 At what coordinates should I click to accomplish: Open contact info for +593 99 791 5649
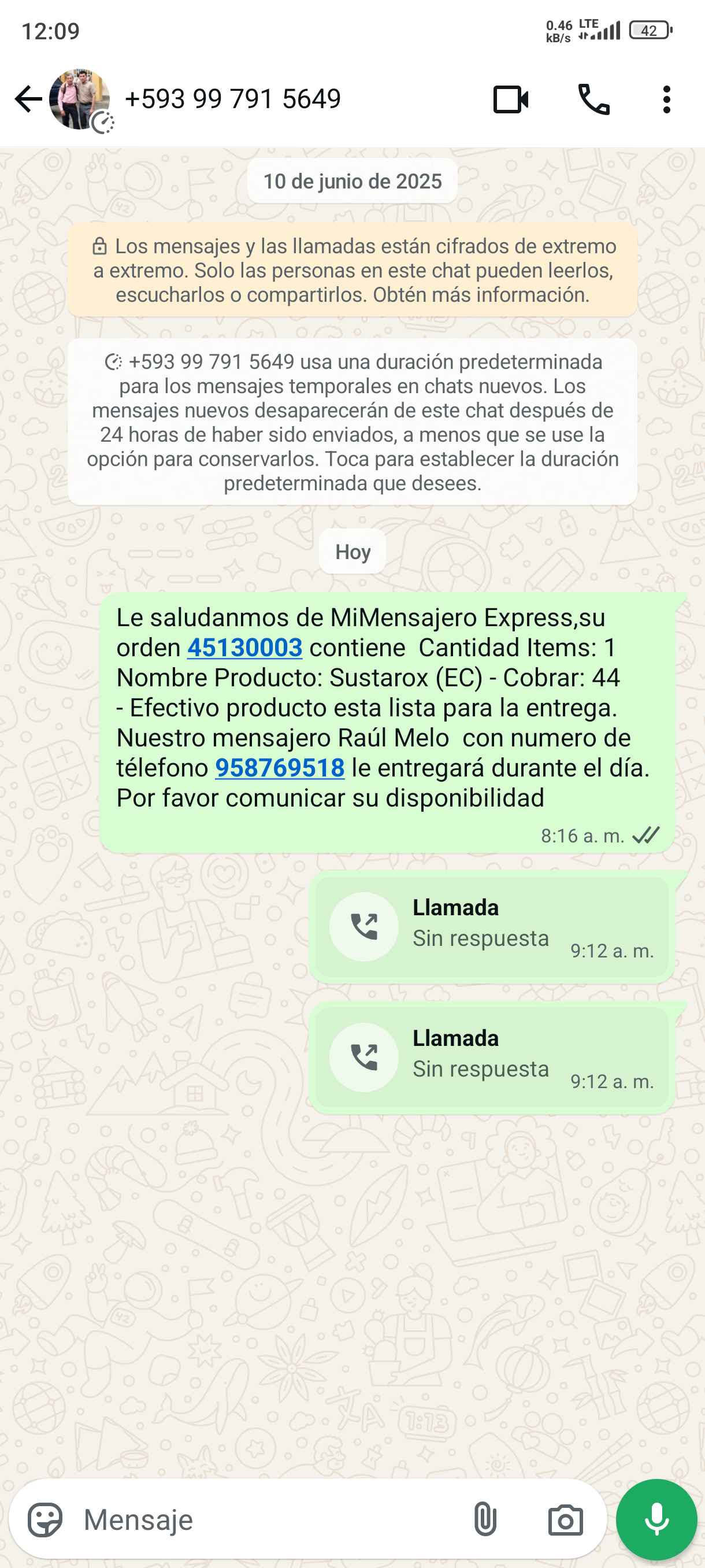pyautogui.click(x=233, y=99)
